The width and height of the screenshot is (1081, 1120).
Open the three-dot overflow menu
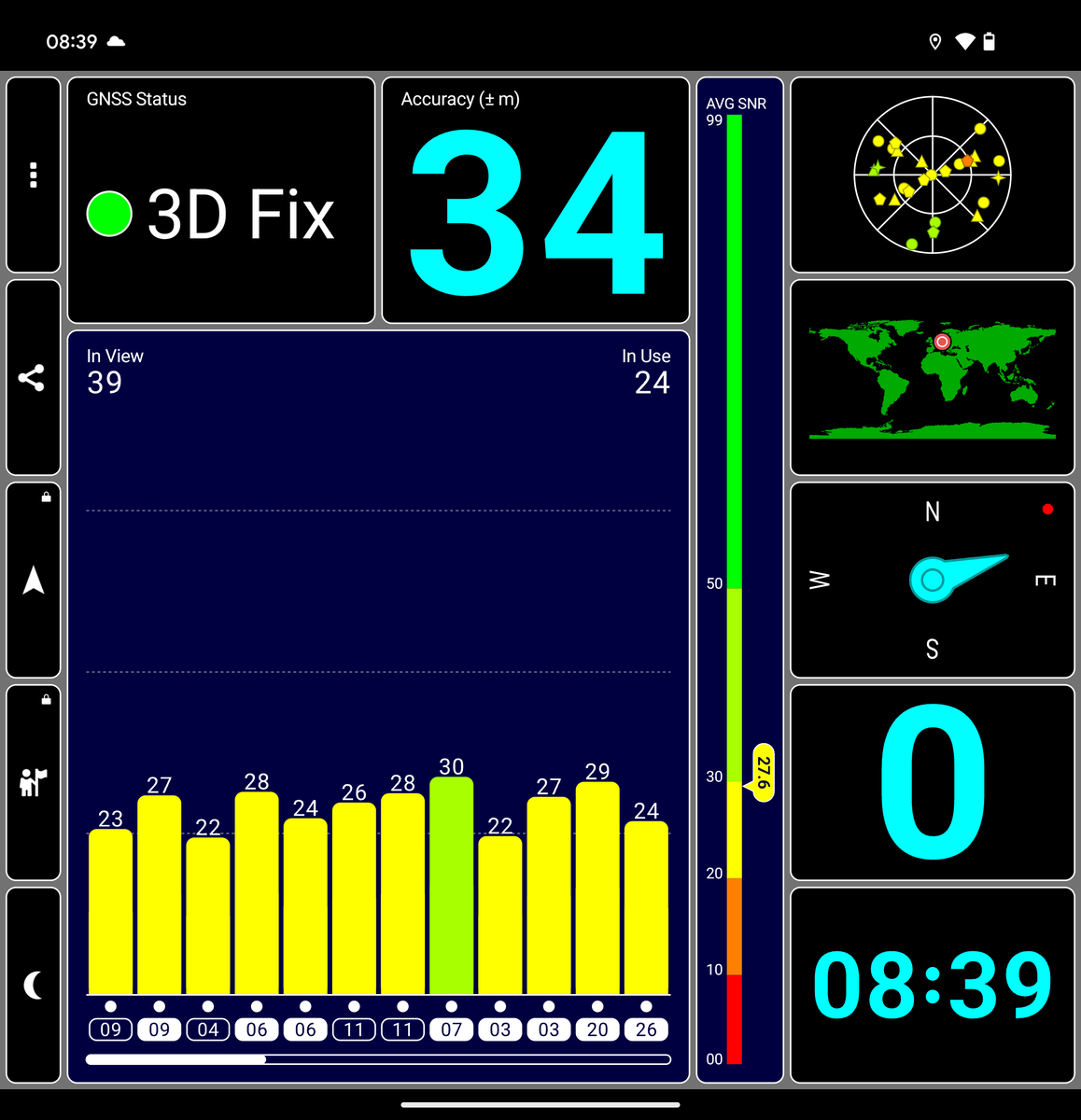tap(34, 175)
